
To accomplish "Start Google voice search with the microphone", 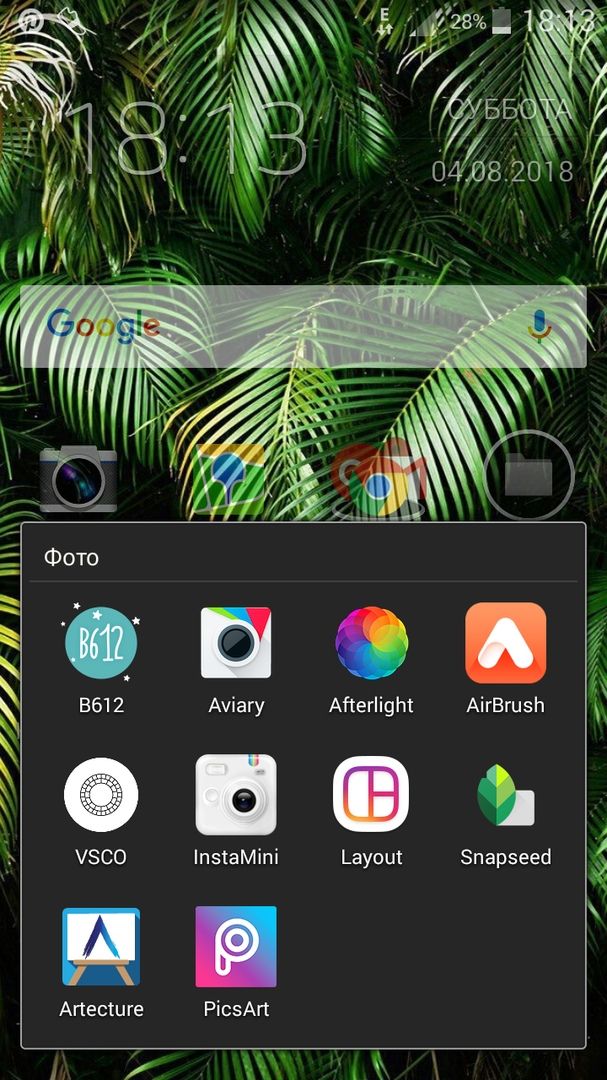I will click(540, 325).
